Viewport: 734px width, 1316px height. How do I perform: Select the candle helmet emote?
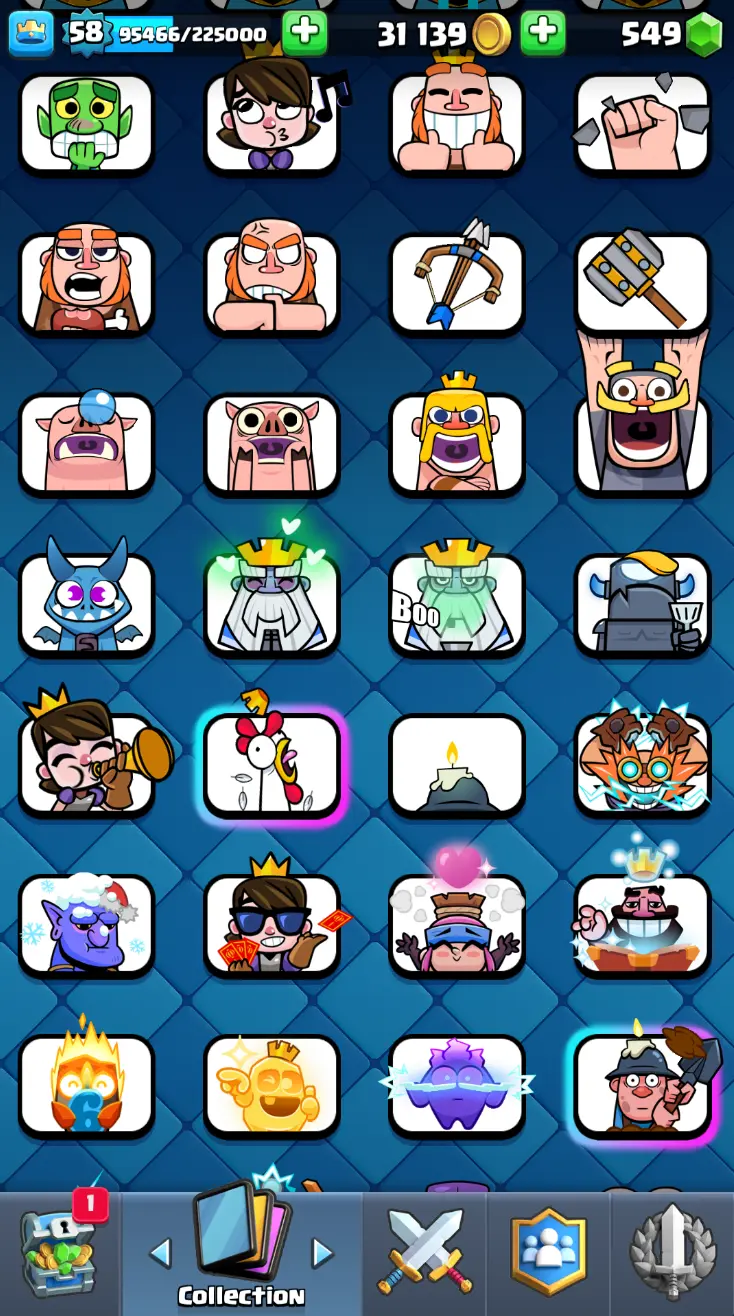coord(457,765)
